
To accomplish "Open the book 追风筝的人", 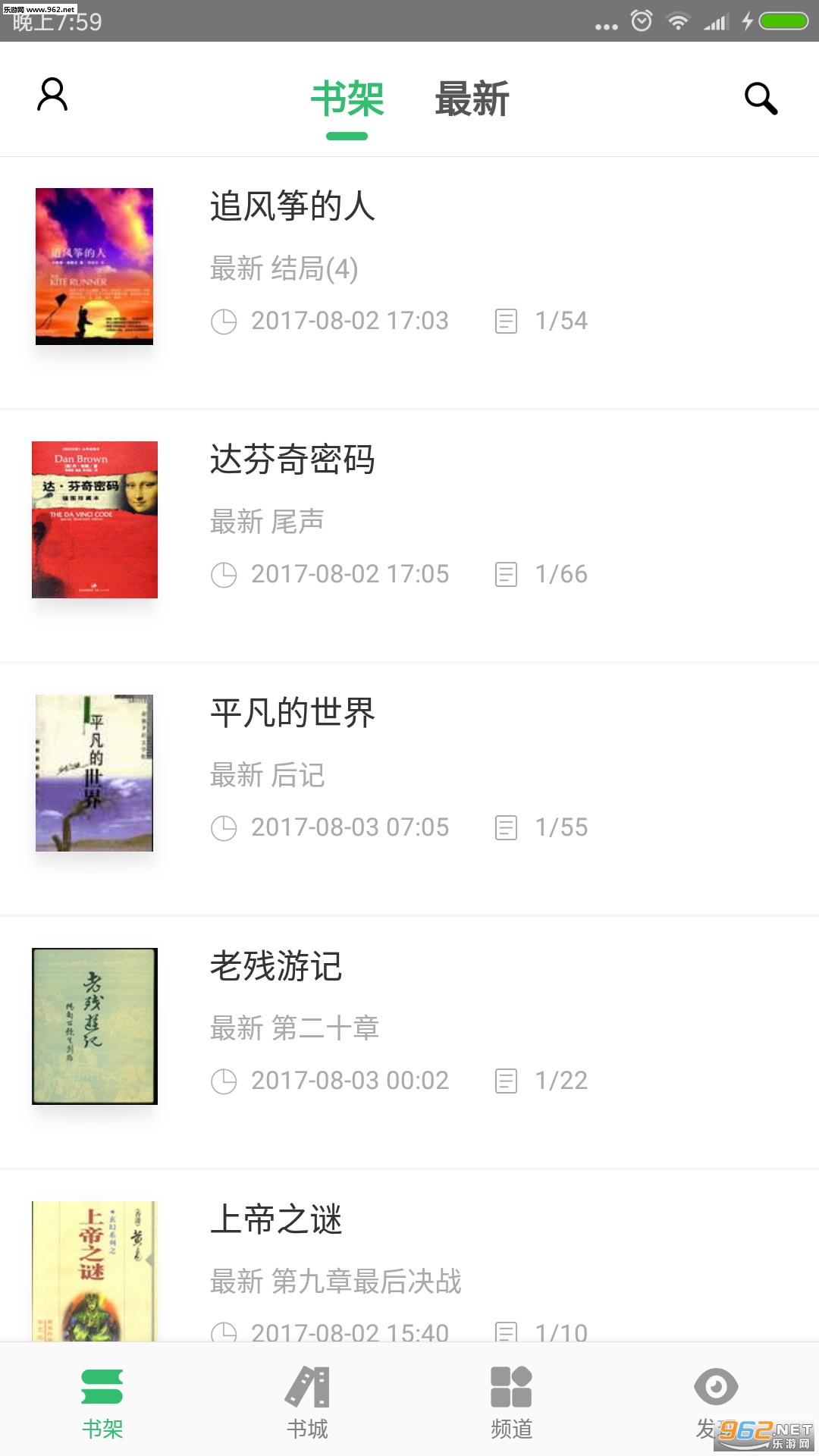I will [292, 206].
